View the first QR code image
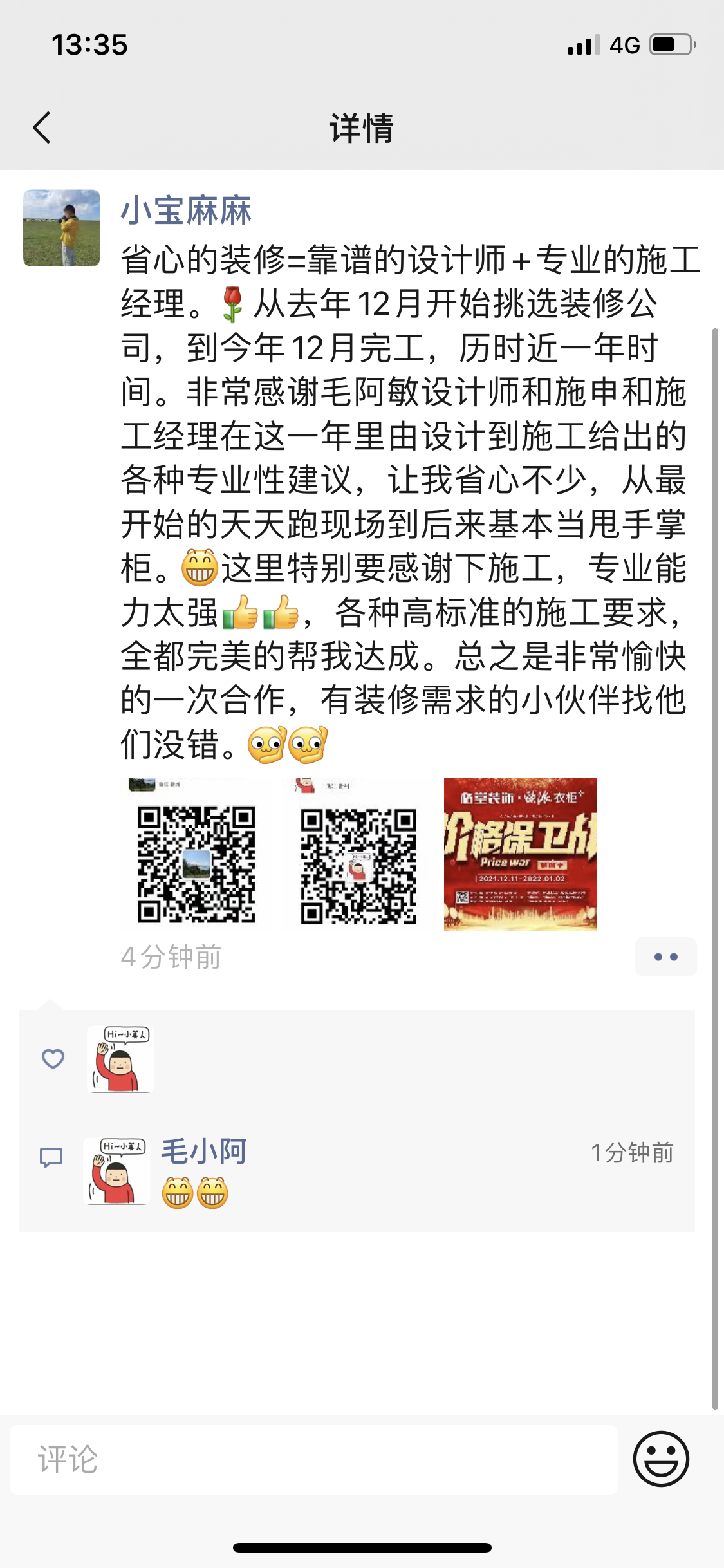The image size is (724, 1568). (196, 854)
